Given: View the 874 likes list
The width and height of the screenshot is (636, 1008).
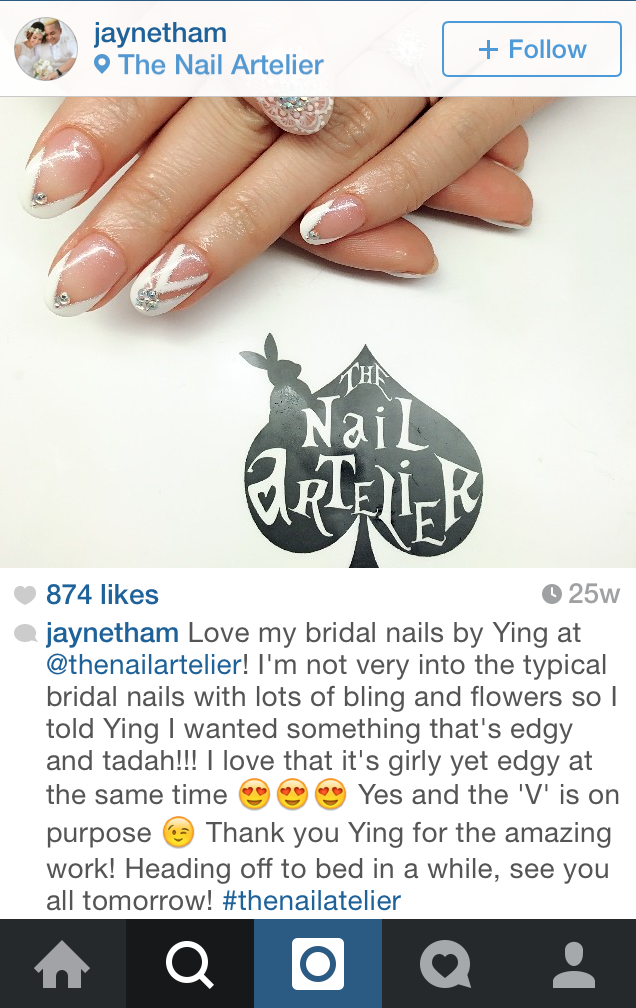Looking at the screenshot, I should click(x=102, y=595).
